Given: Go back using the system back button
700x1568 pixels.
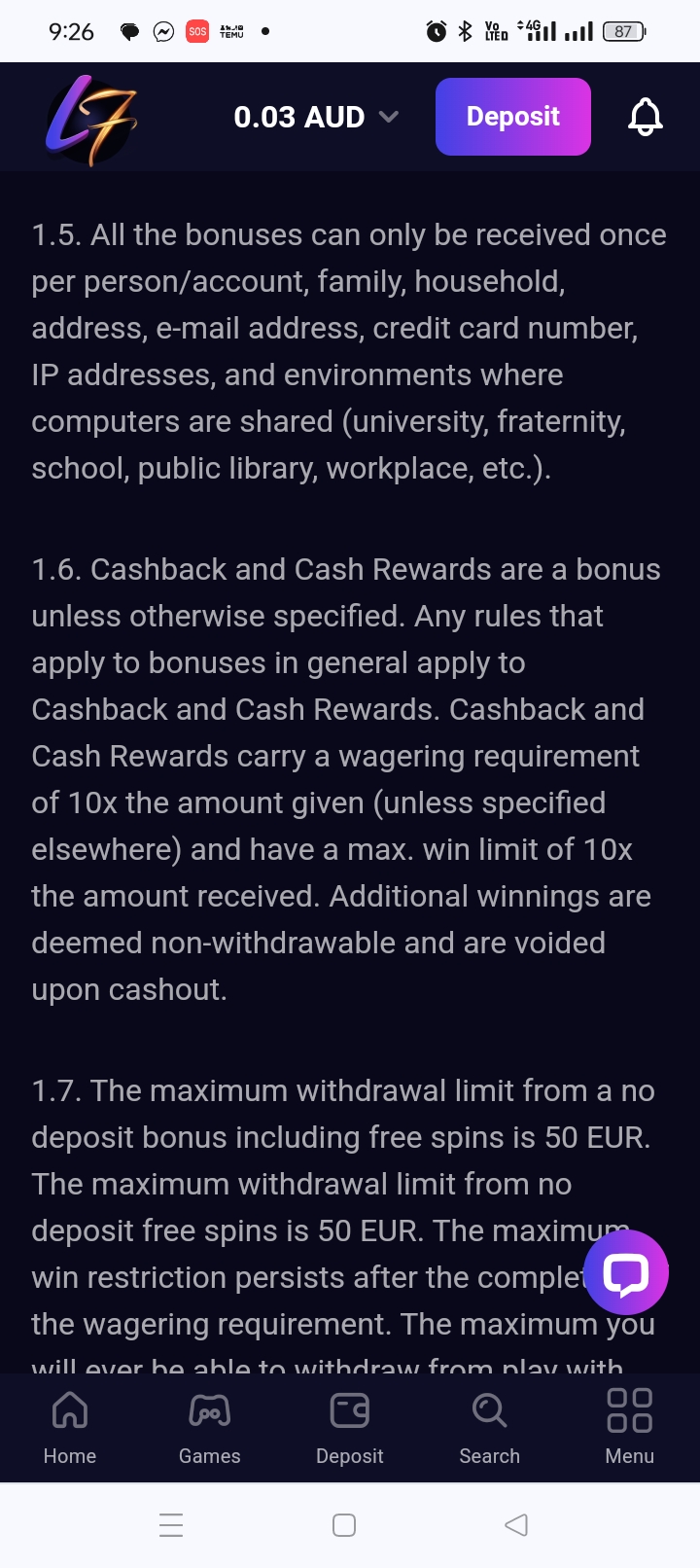Looking at the screenshot, I should 516,1524.
